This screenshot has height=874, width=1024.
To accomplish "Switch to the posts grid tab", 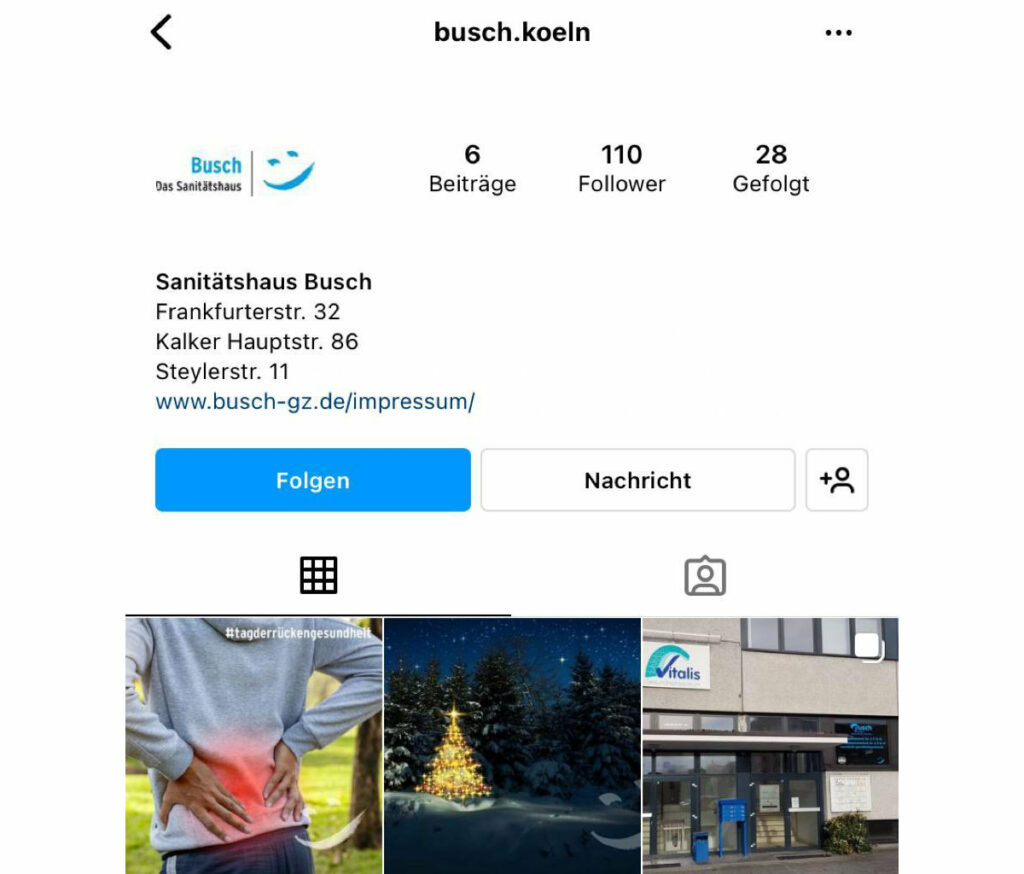I will point(318,576).
